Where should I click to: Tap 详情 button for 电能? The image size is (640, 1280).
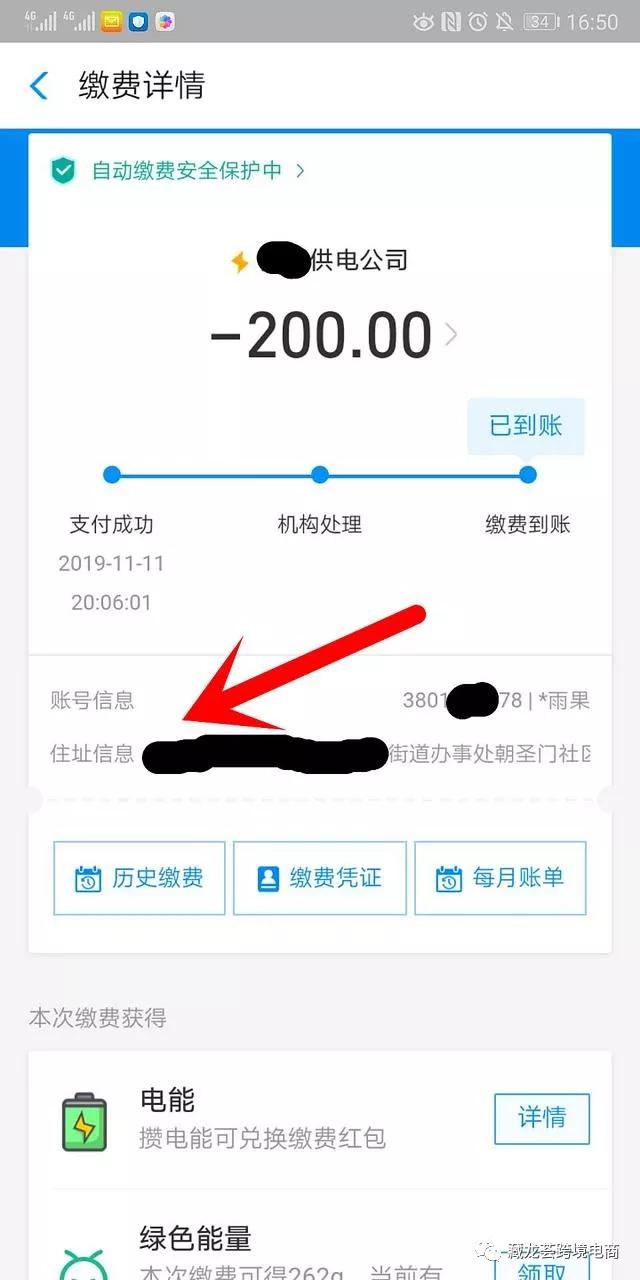click(x=541, y=1118)
